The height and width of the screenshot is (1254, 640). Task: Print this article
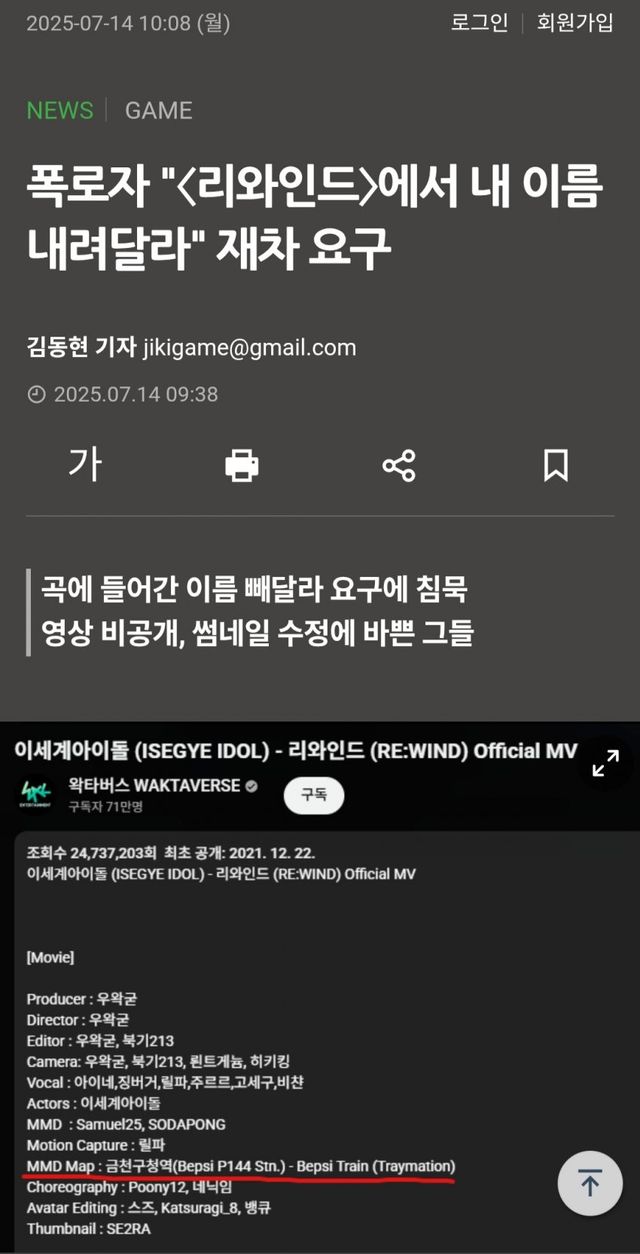point(242,465)
